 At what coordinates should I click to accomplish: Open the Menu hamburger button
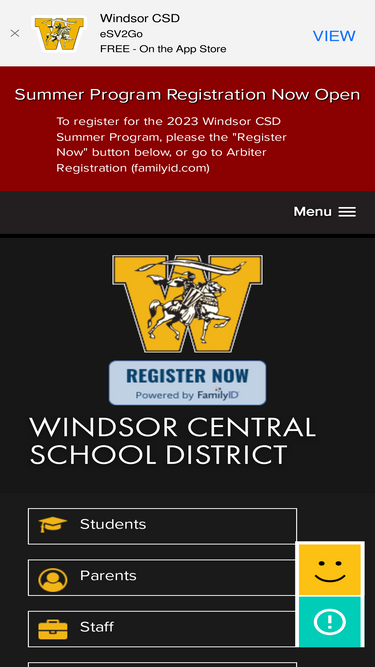tap(325, 212)
